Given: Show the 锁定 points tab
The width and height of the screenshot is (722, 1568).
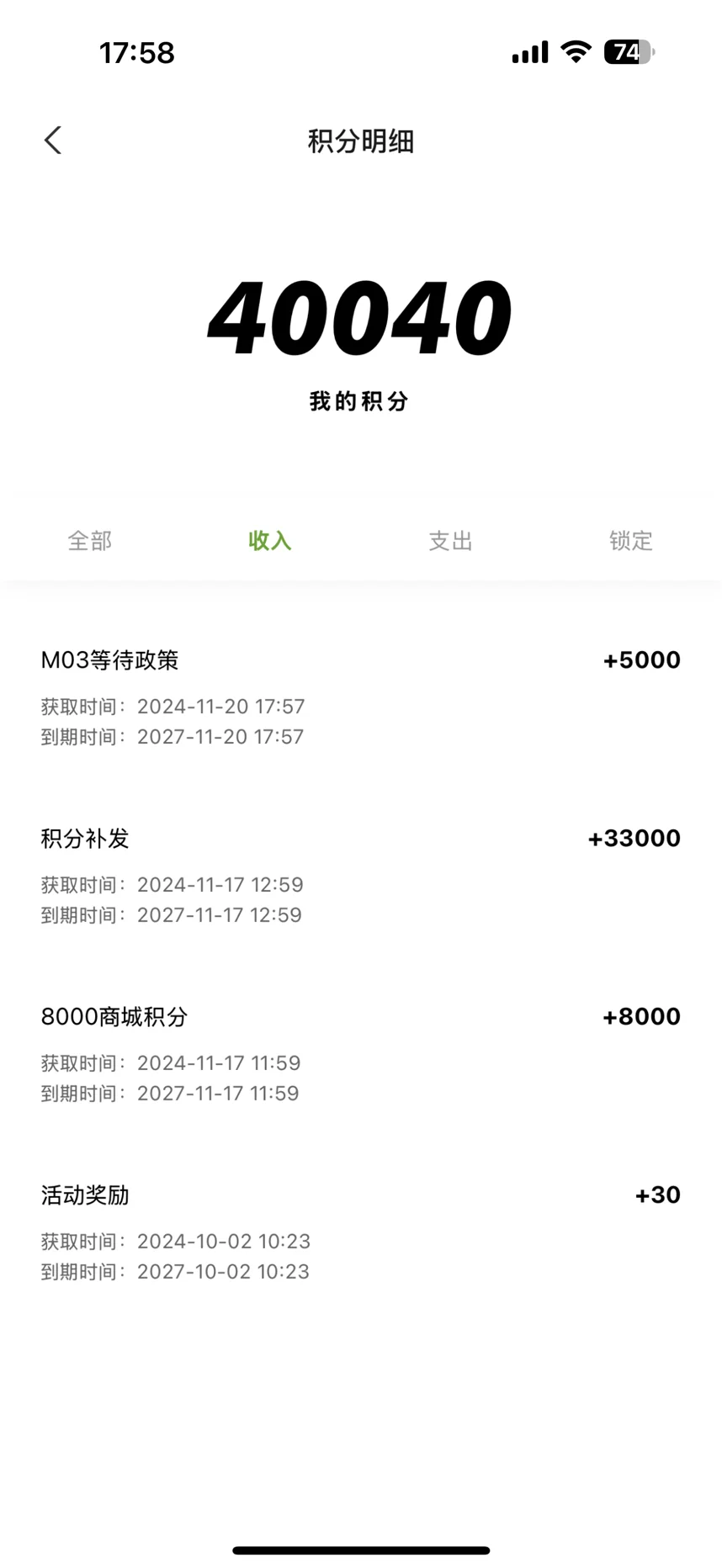Looking at the screenshot, I should tap(631, 540).
